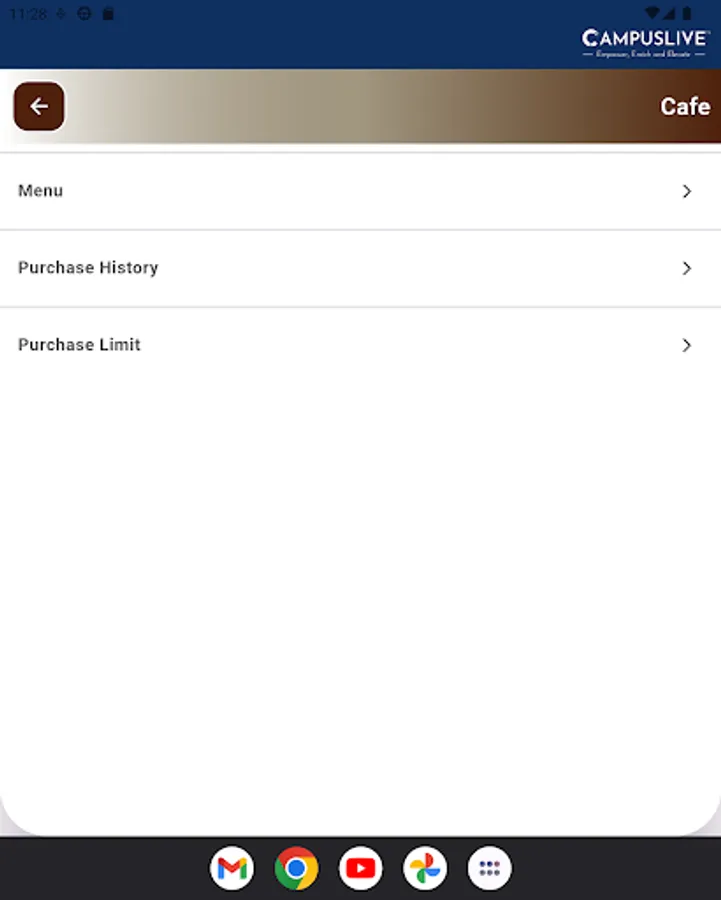Open YouTube from the dock

pyautogui.click(x=360, y=868)
